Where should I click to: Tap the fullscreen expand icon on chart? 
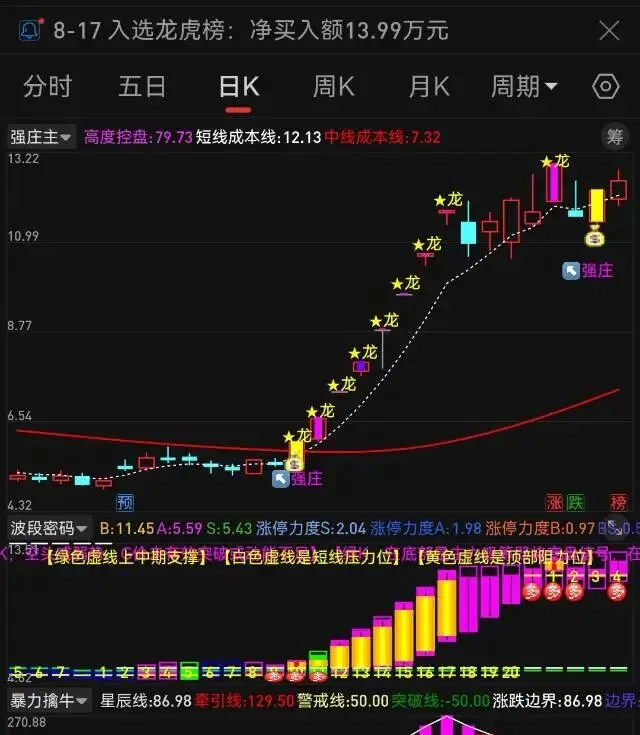tap(615, 527)
